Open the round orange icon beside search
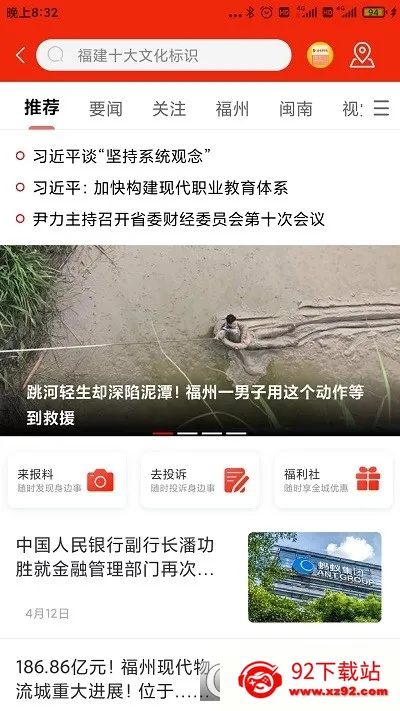The width and height of the screenshot is (400, 711). 320,55
